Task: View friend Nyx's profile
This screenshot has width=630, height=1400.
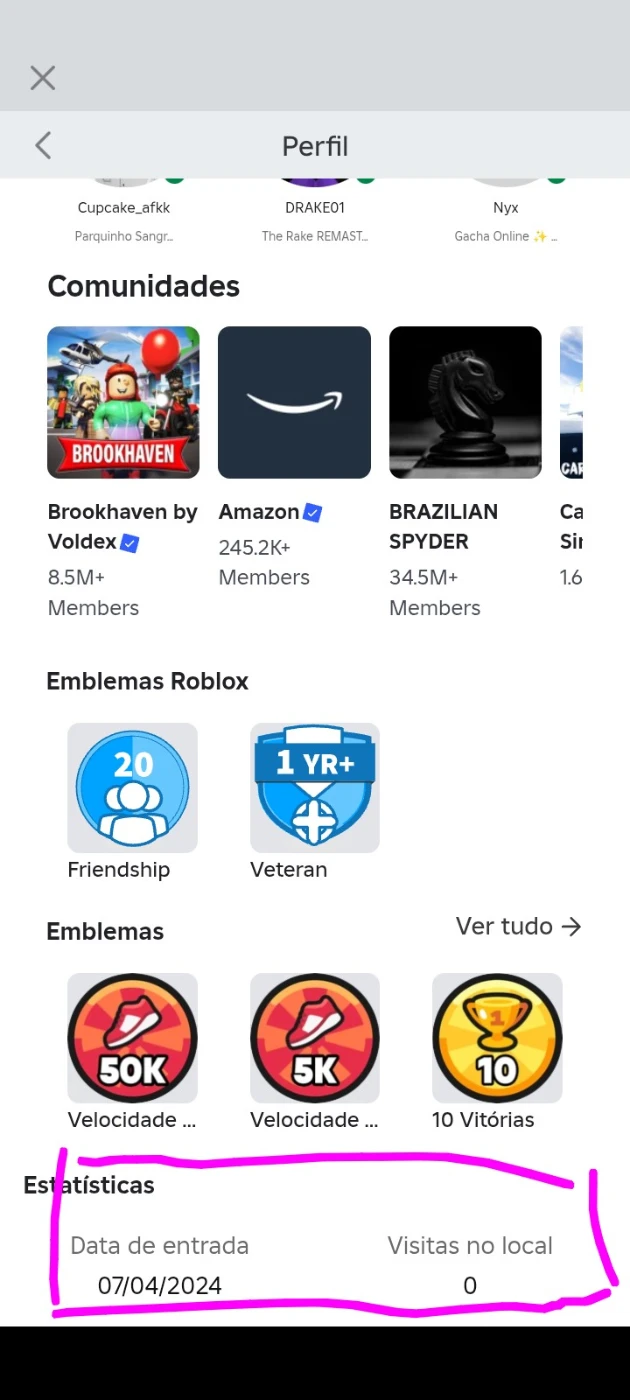Action: pyautogui.click(x=506, y=208)
